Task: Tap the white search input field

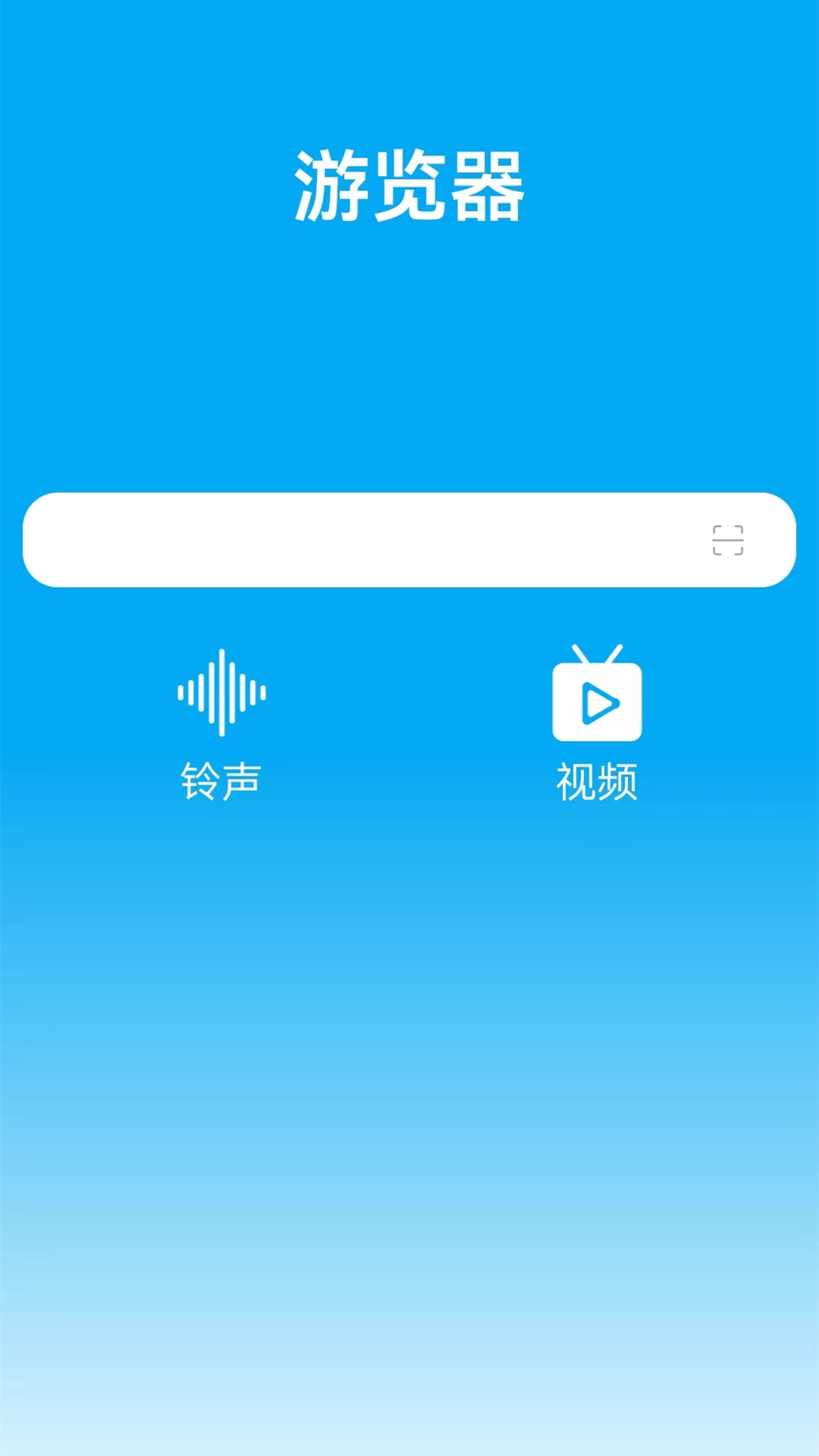Action: (x=356, y=540)
